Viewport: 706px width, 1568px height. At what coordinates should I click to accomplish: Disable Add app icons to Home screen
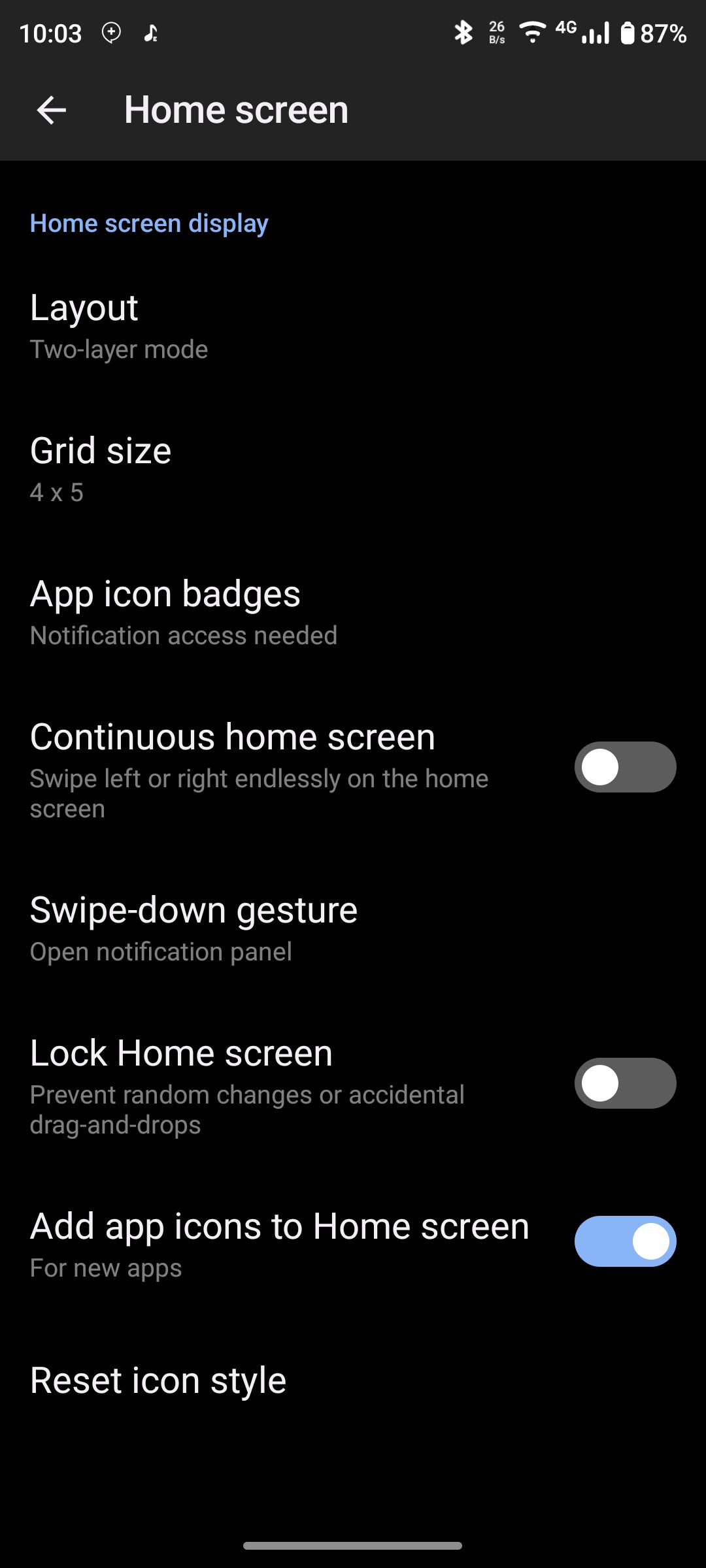tap(625, 1241)
